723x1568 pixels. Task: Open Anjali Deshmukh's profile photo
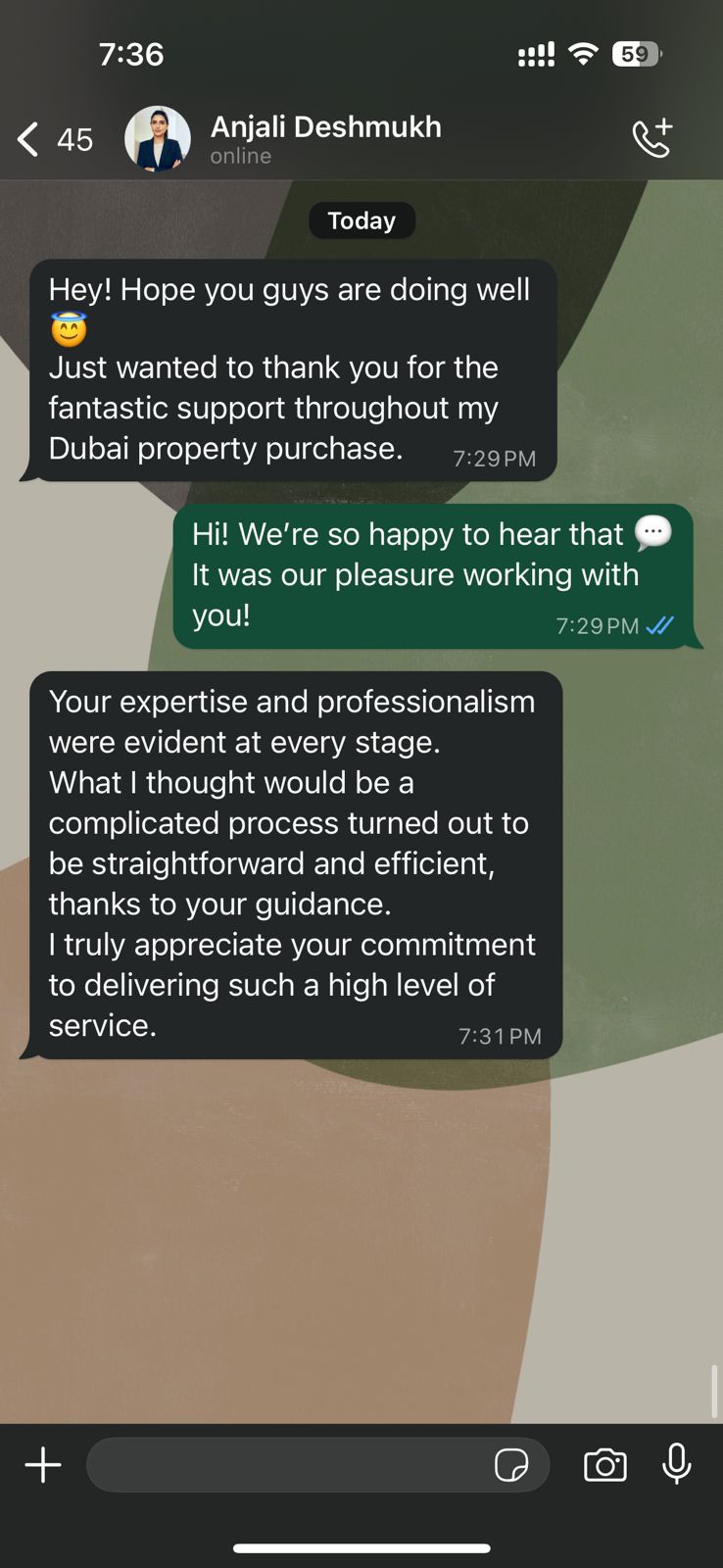coord(158,139)
